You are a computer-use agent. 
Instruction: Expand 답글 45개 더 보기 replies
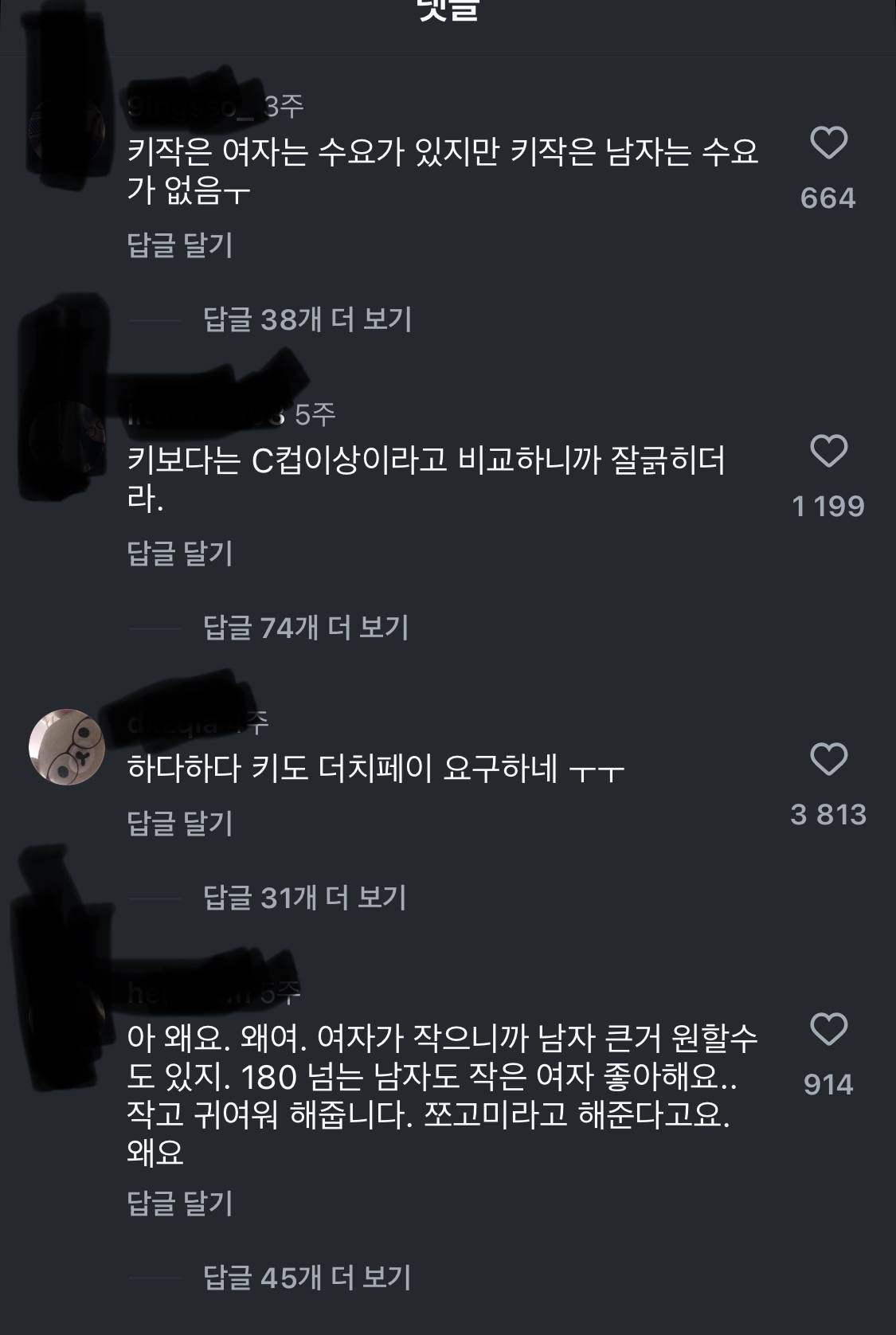tap(307, 1278)
